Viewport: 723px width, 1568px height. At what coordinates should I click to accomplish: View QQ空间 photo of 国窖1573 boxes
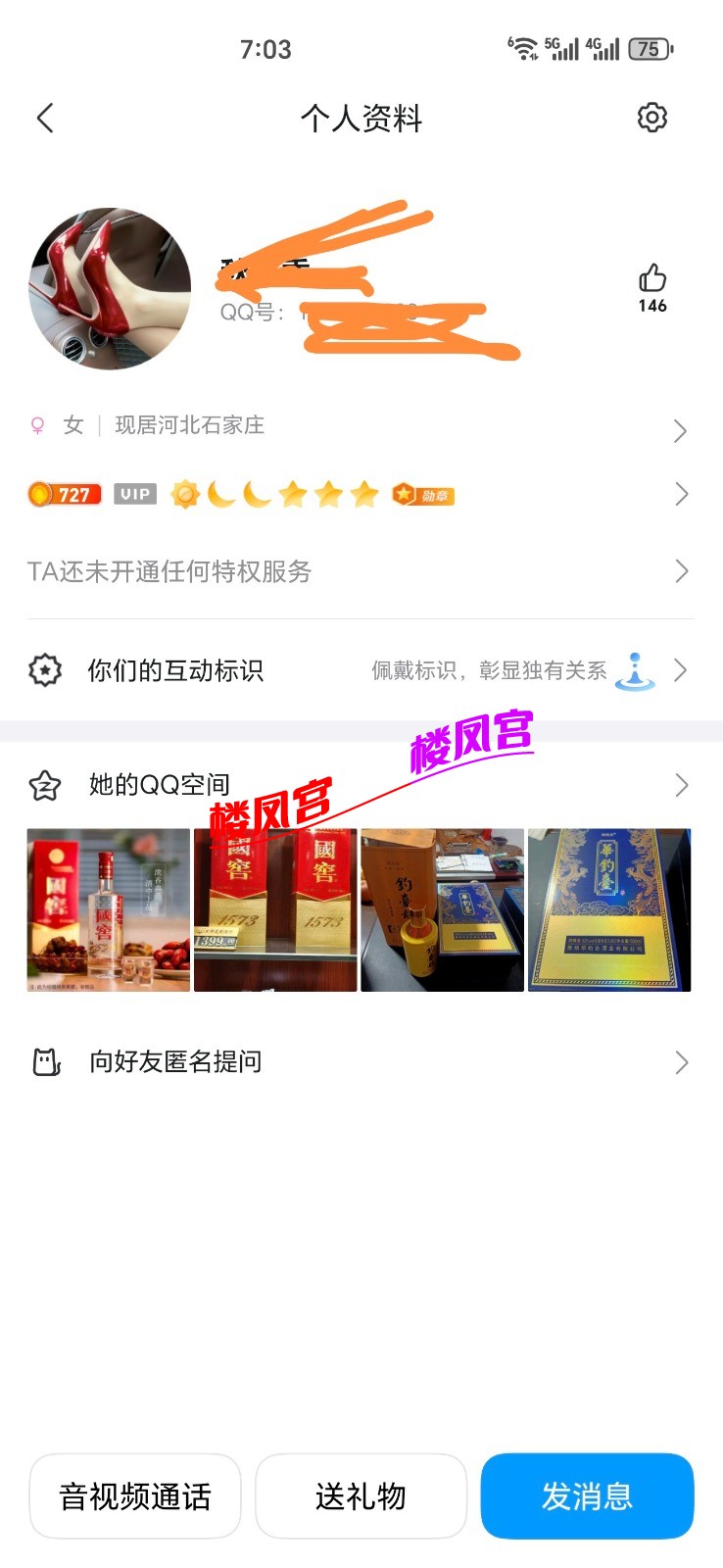tap(275, 909)
